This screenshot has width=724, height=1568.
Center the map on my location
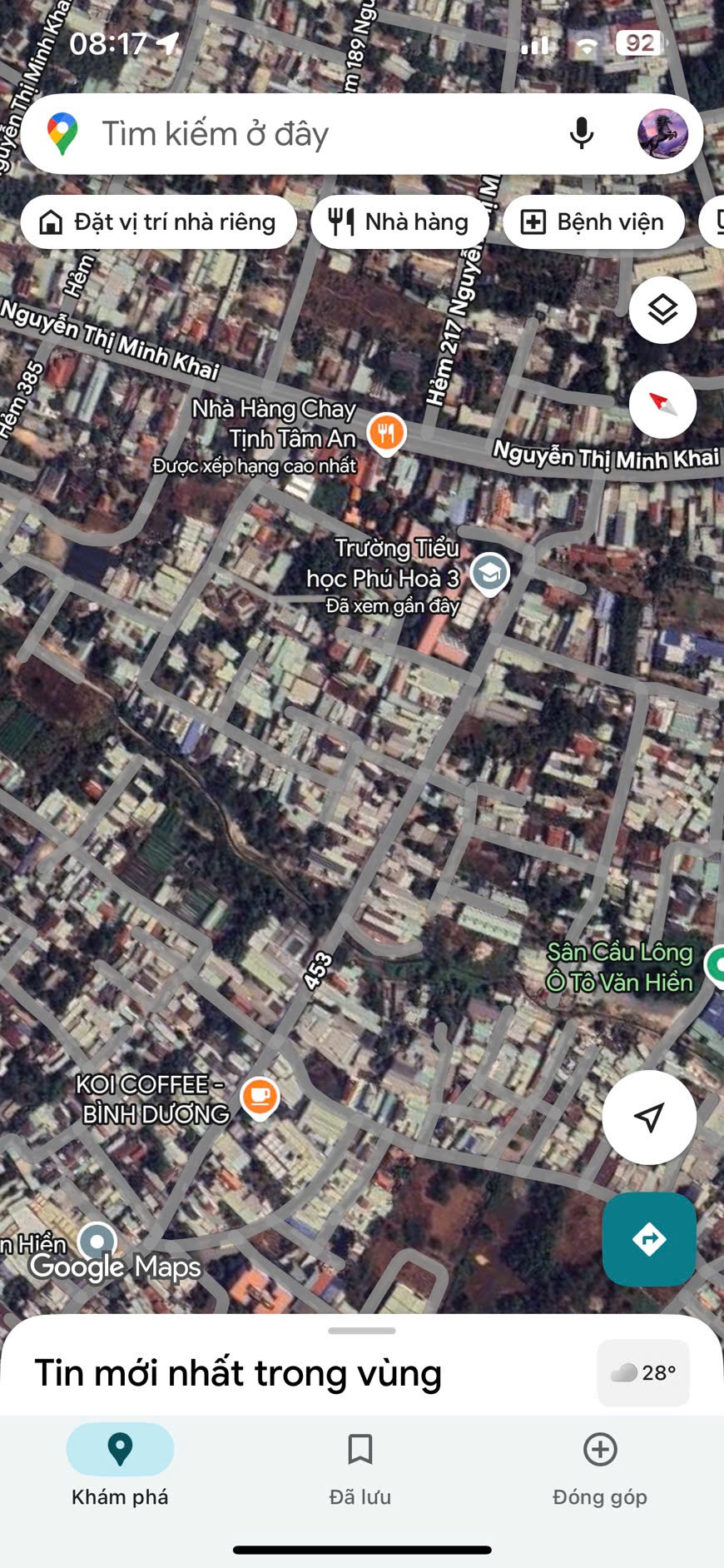[649, 1117]
